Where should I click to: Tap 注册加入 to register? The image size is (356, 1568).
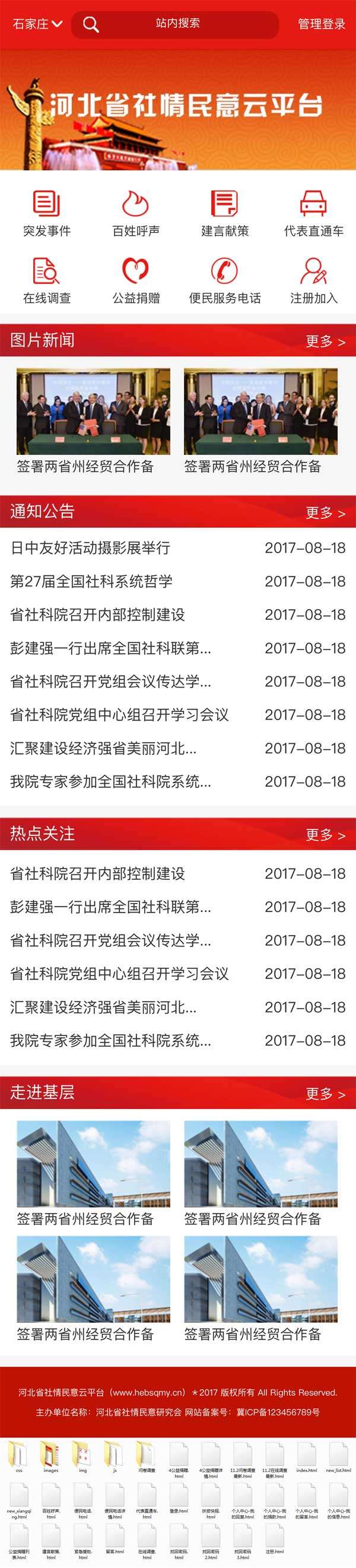(x=313, y=280)
